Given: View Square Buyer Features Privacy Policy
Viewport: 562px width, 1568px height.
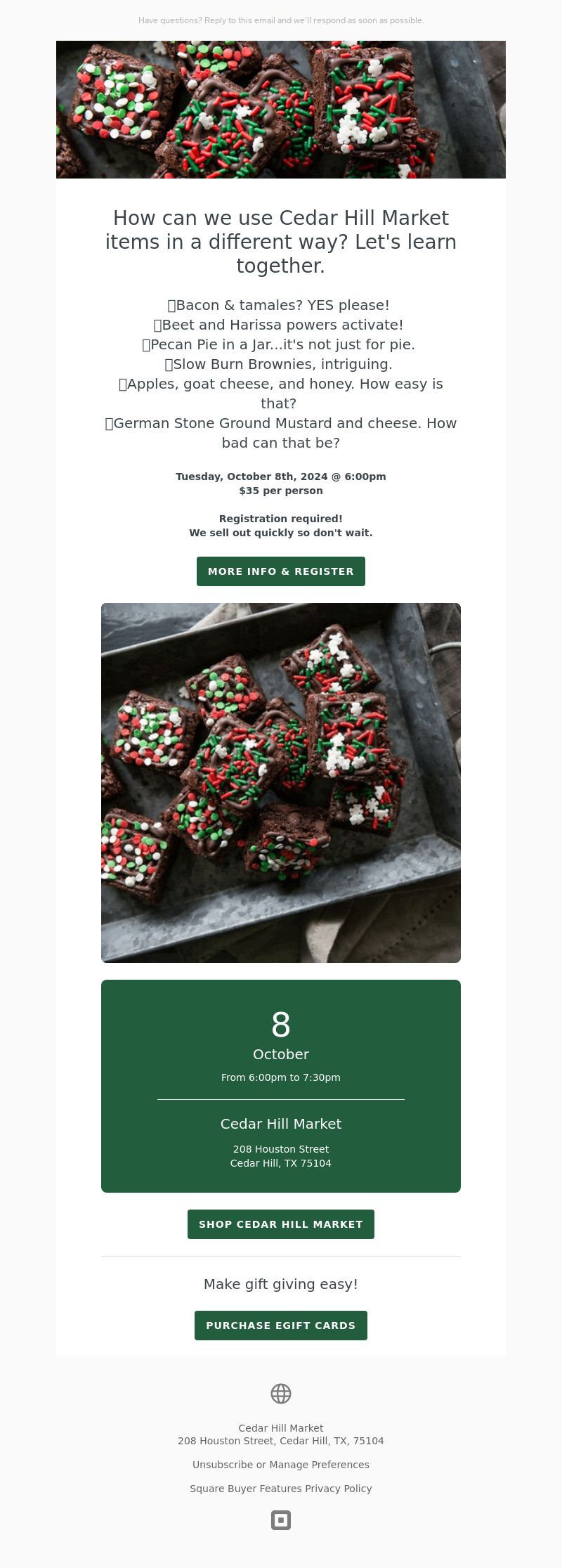Looking at the screenshot, I should click(281, 1489).
